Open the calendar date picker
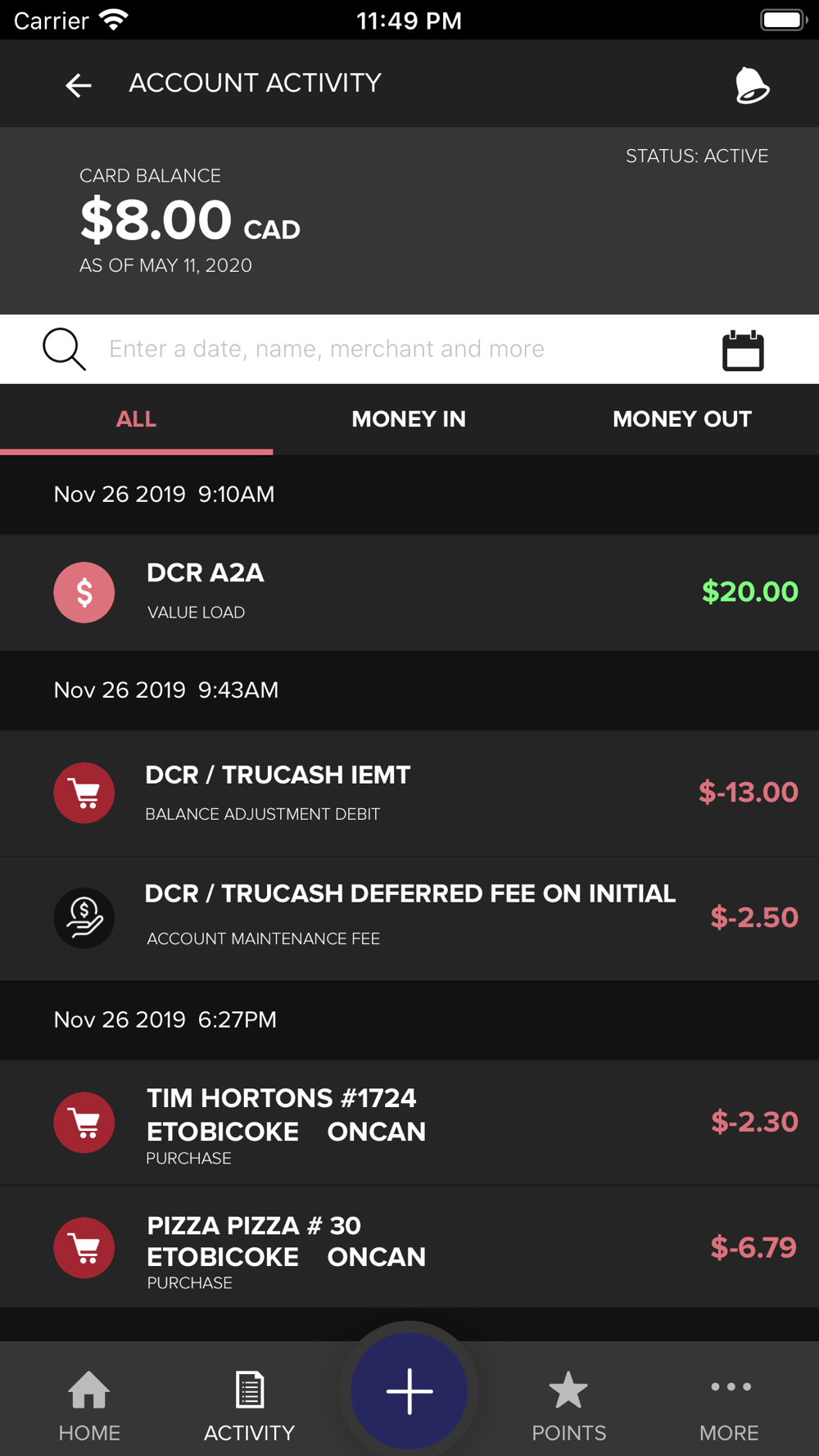Viewport: 819px width, 1456px height. point(743,350)
